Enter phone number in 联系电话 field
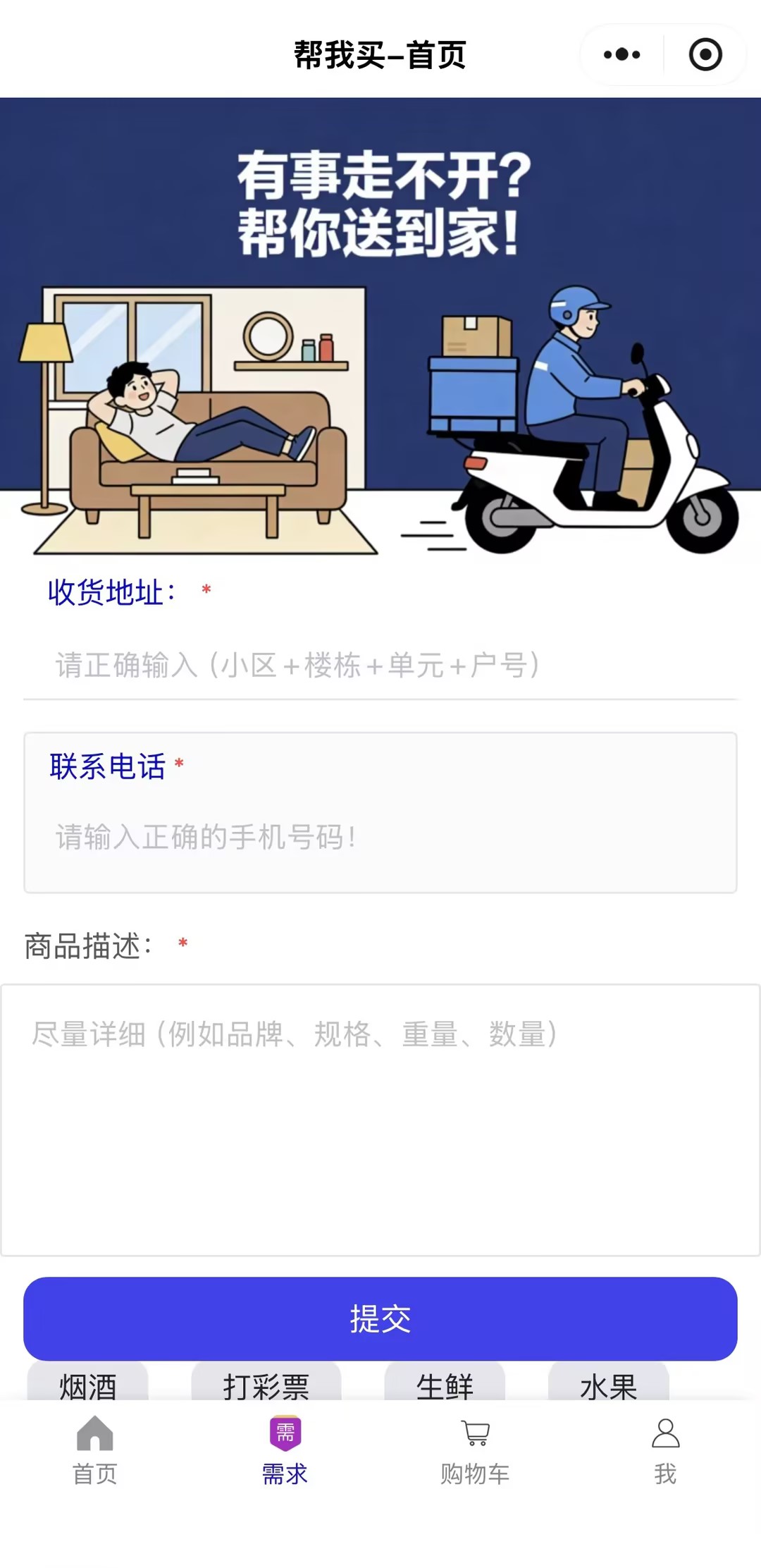This screenshot has height=1568, width=761. coord(380,838)
